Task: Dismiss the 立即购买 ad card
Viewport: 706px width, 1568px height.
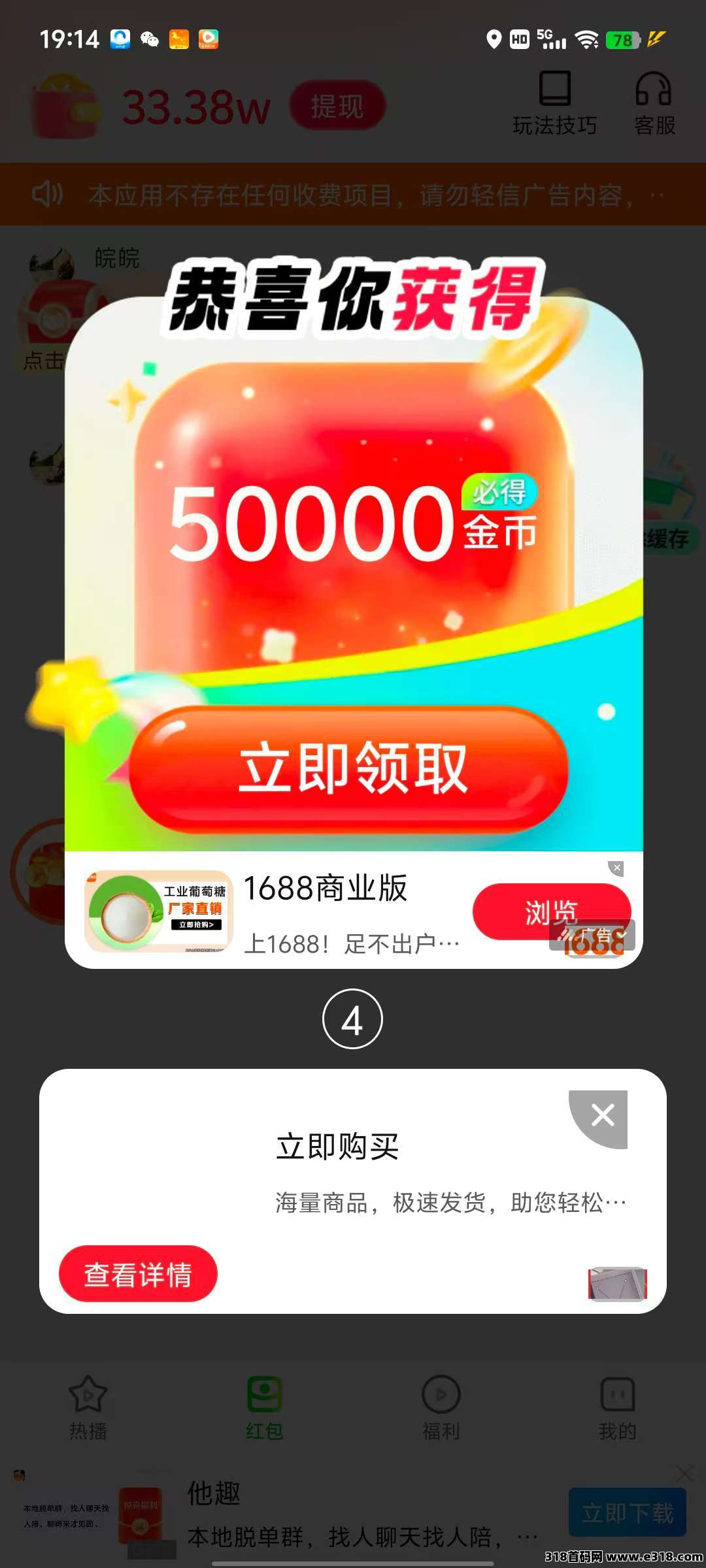Action: (x=603, y=1115)
